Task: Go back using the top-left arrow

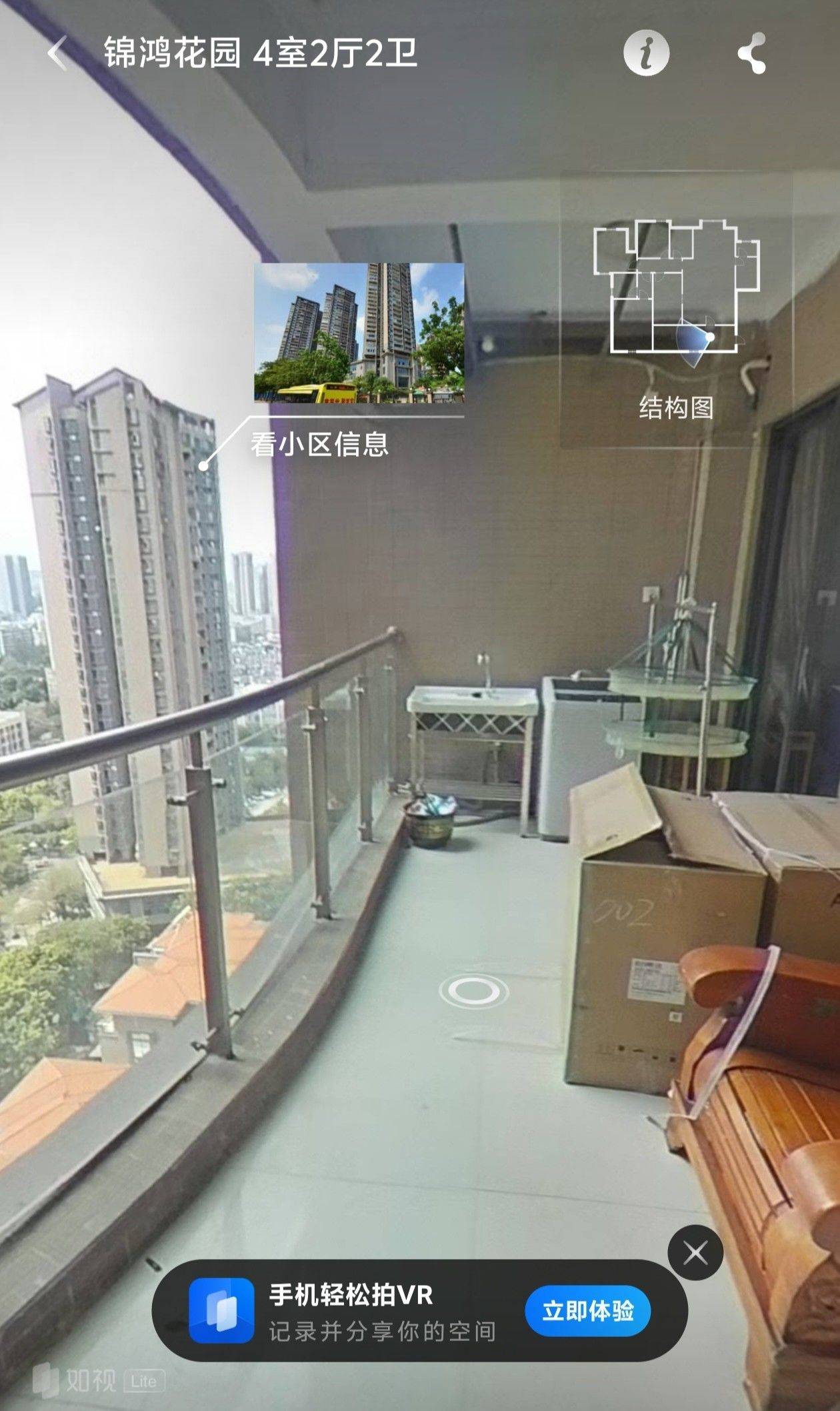Action: click(58, 53)
